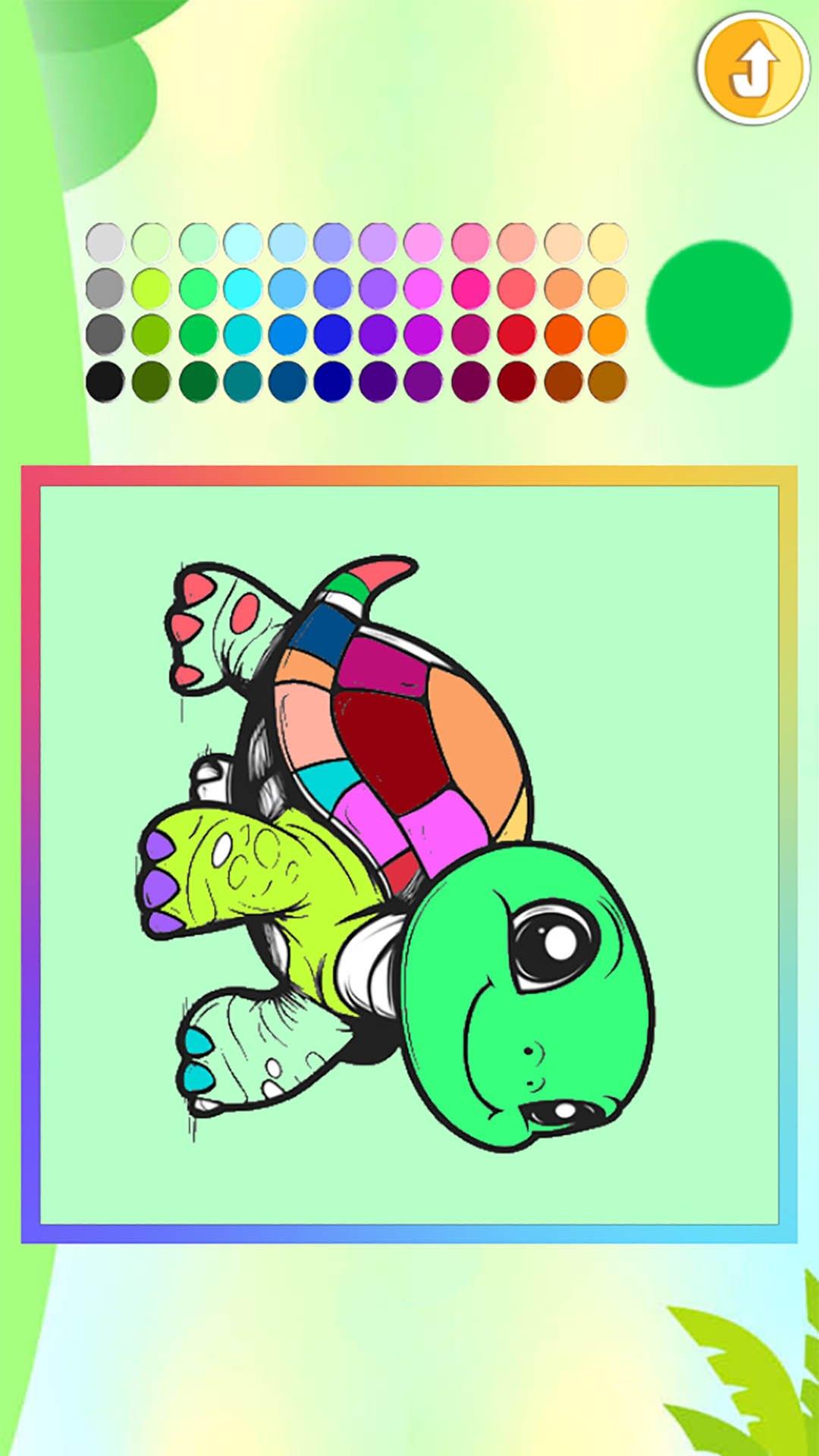Choose the cyan color from the palette
Viewport: 819px width, 1456px height.
tap(242, 288)
